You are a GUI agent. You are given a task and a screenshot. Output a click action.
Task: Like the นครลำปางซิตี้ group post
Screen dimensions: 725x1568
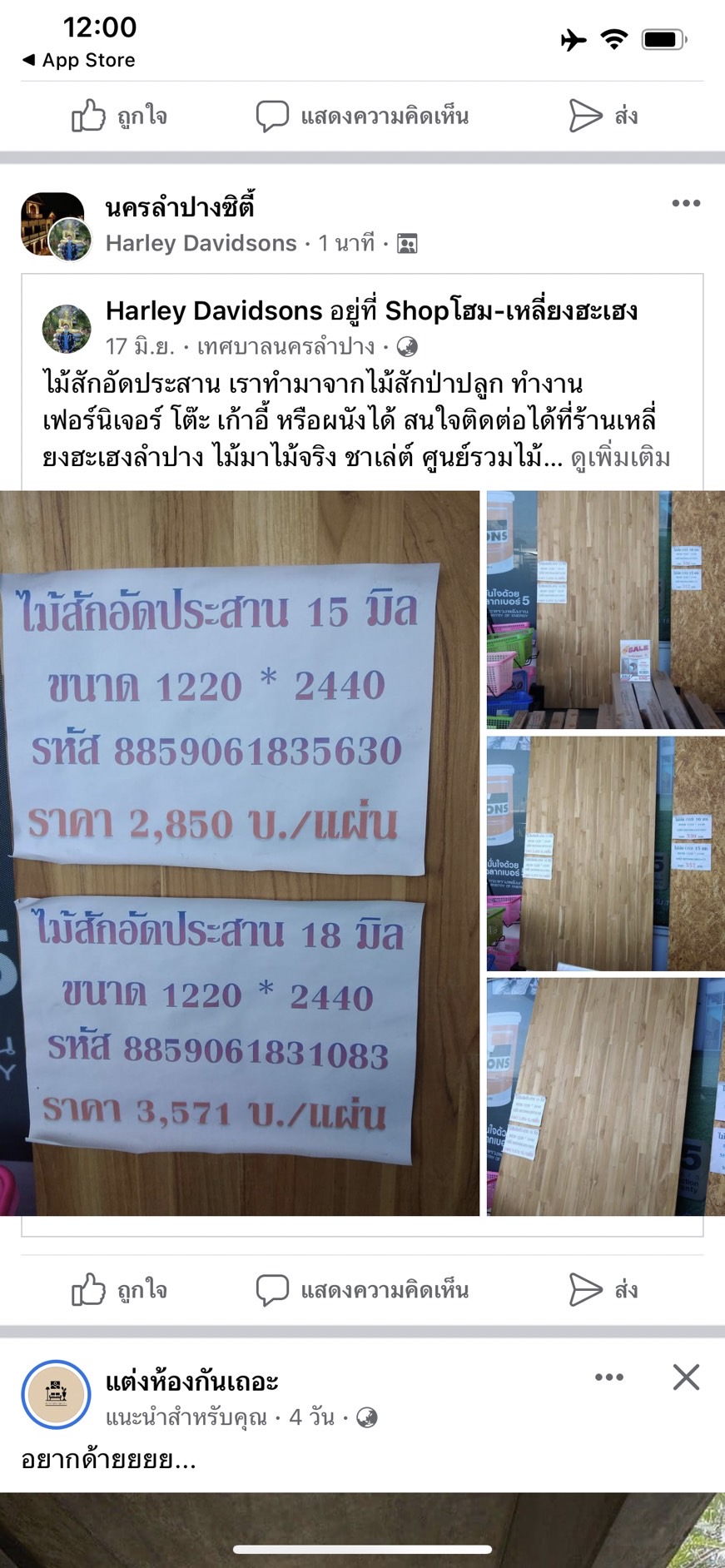[119, 1290]
